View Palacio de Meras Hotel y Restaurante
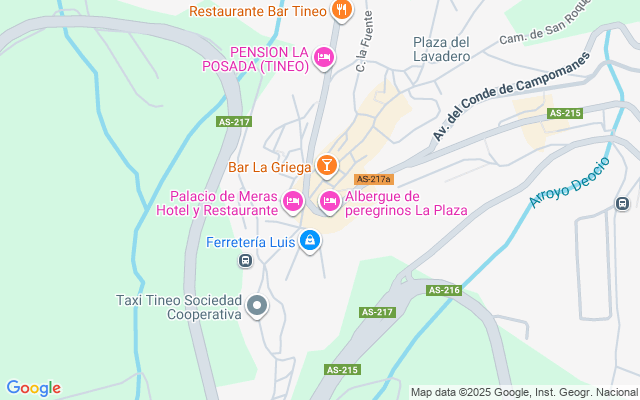Image resolution: width=640 pixels, height=400 pixels. point(292,202)
